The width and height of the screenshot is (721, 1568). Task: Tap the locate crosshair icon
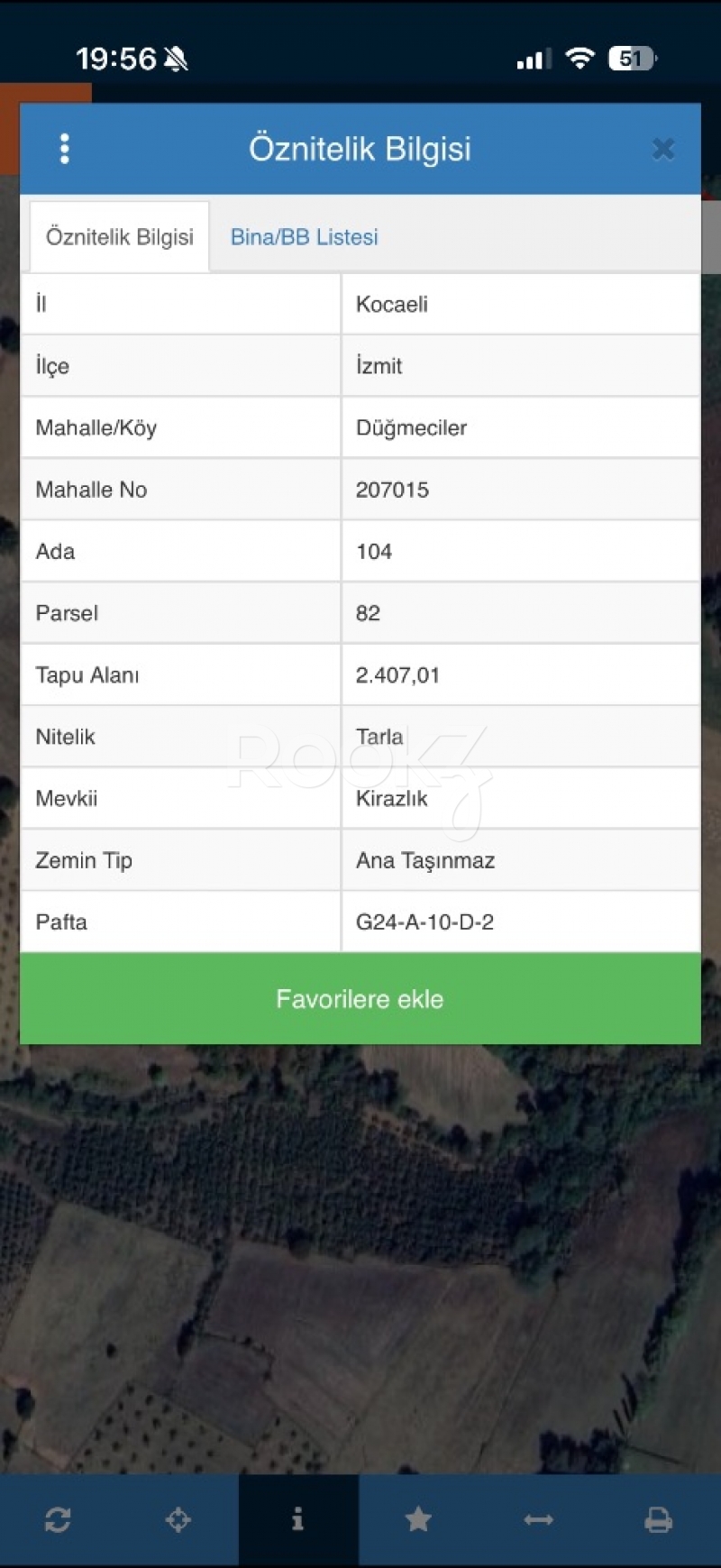click(178, 1520)
